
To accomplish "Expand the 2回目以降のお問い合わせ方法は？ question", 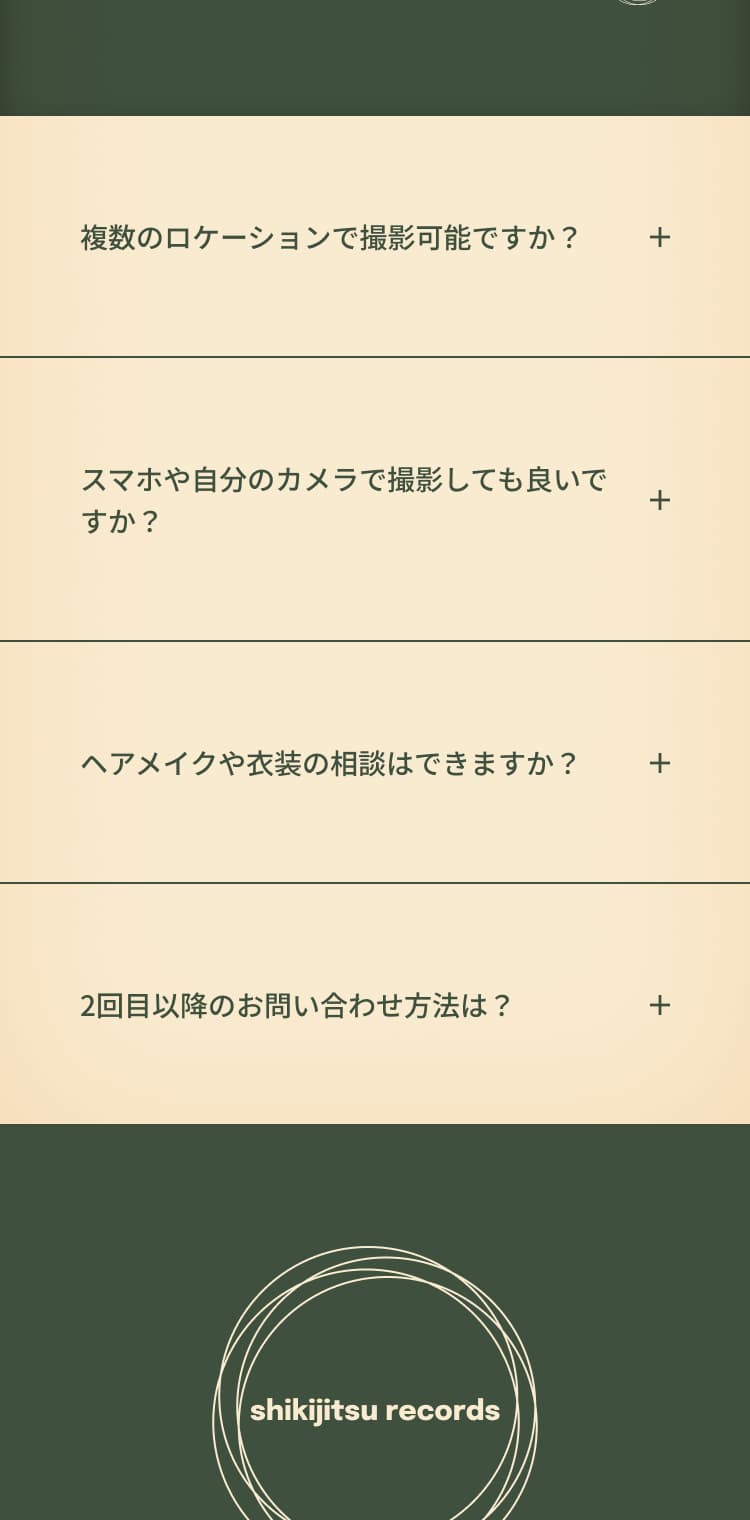I will click(x=659, y=1005).
